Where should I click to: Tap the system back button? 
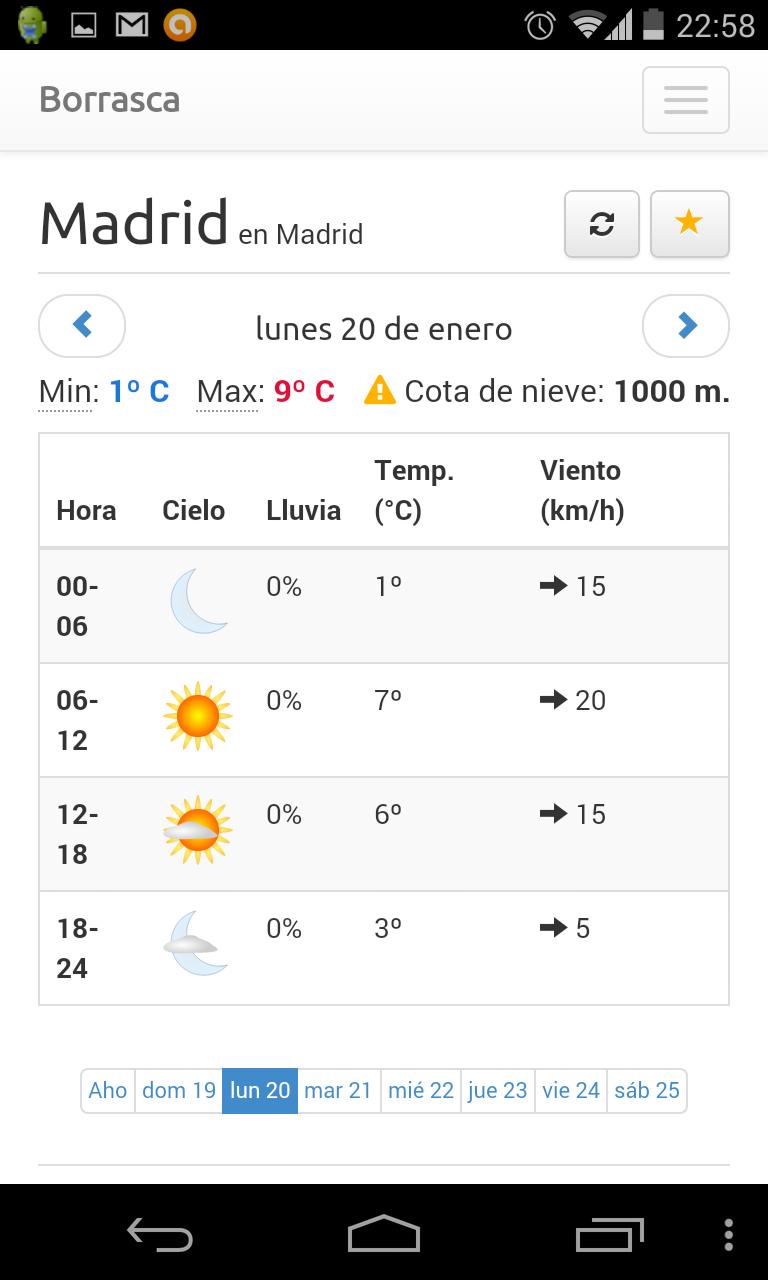tap(160, 1235)
